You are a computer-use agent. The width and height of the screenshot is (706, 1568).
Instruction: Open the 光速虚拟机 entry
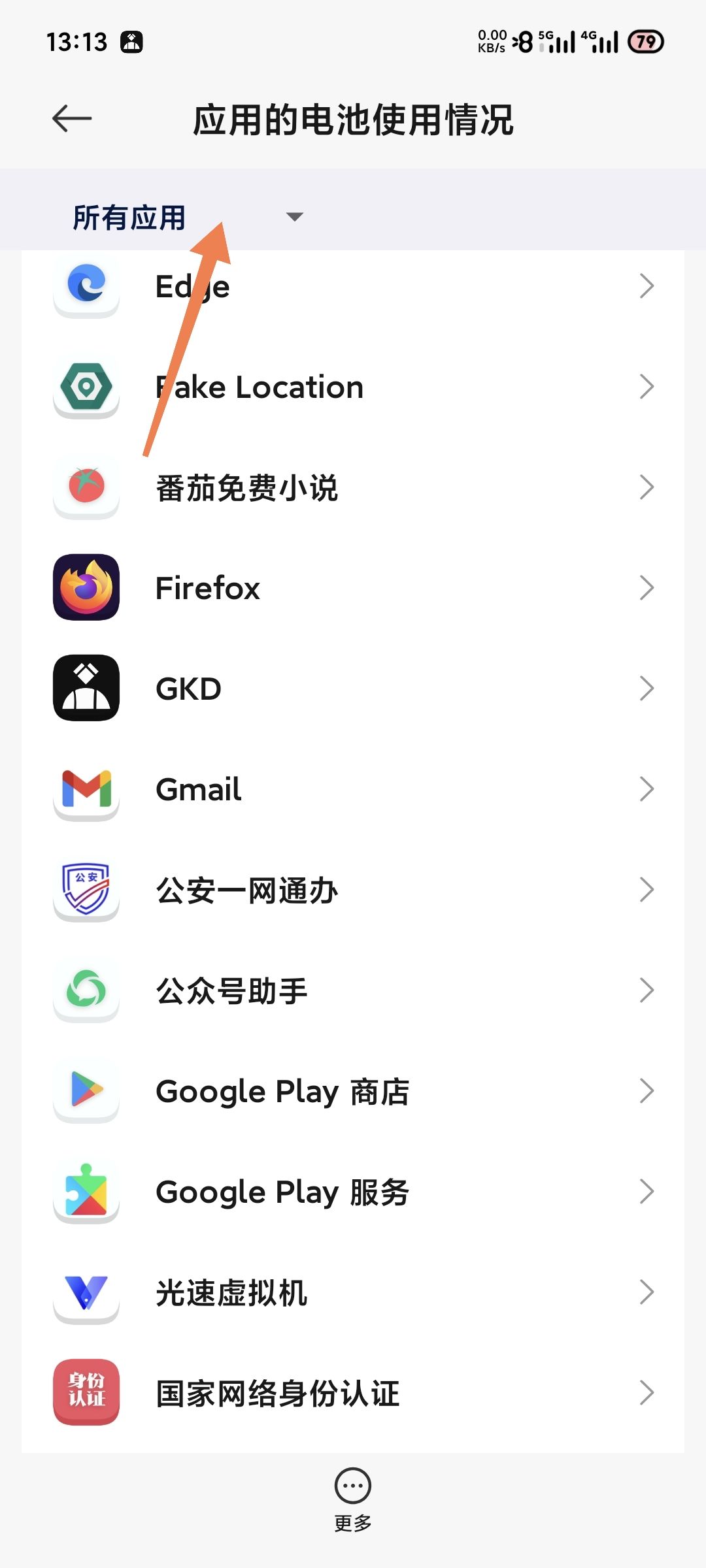353,1292
